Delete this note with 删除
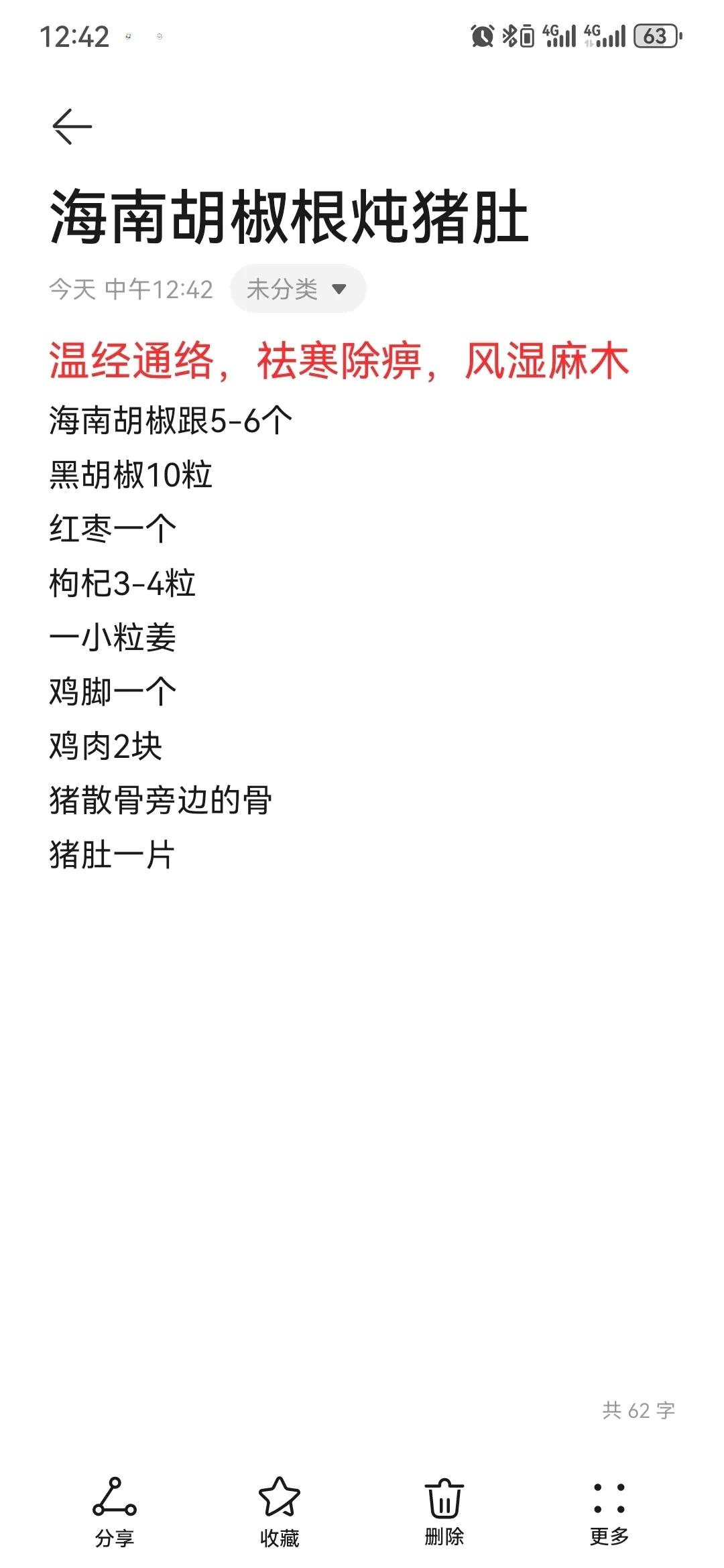 click(444, 1511)
